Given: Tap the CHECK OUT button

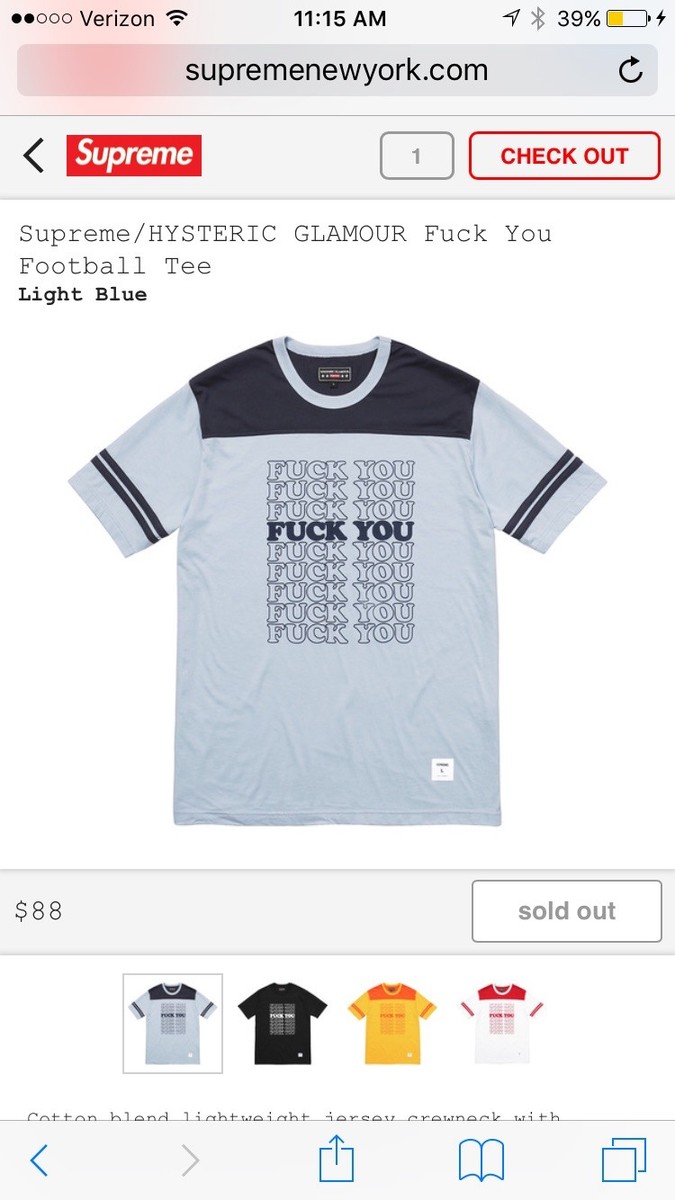Looking at the screenshot, I should (x=564, y=156).
